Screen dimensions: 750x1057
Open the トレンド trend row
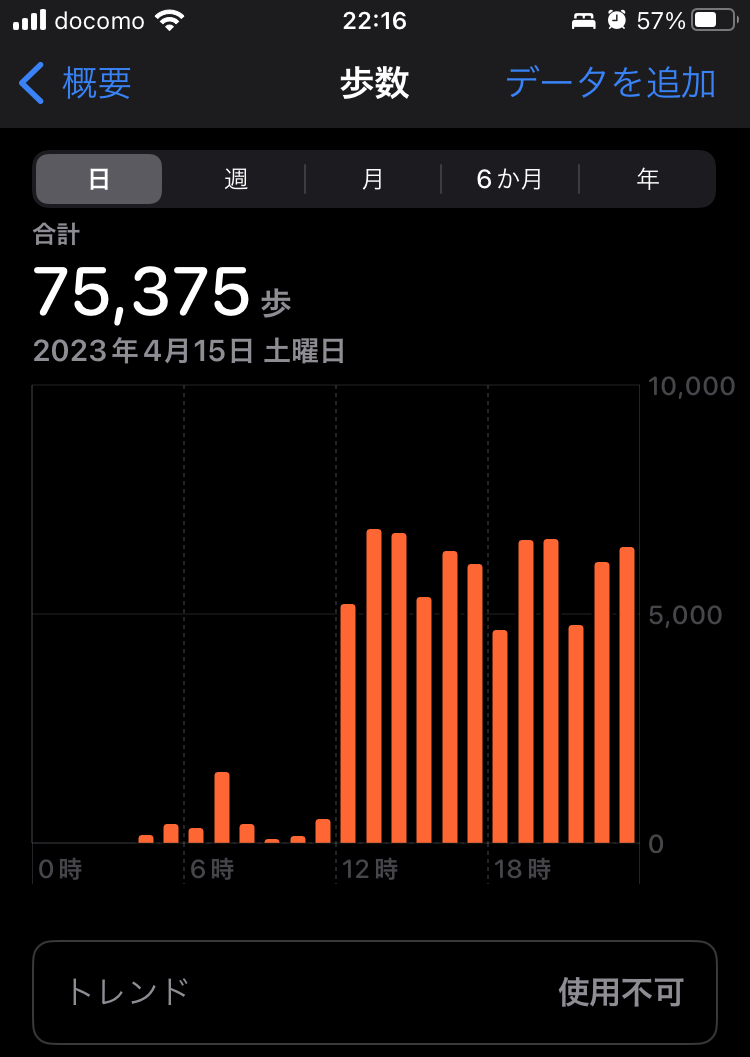coord(375,992)
